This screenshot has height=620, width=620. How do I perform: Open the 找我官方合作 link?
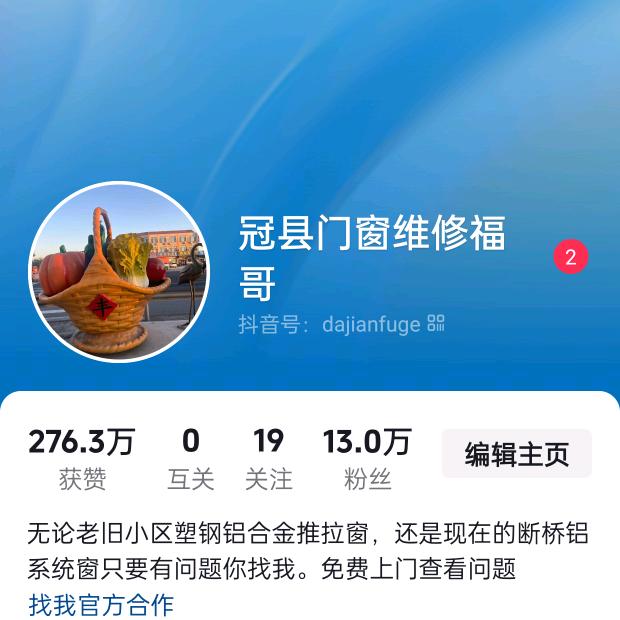[101, 604]
